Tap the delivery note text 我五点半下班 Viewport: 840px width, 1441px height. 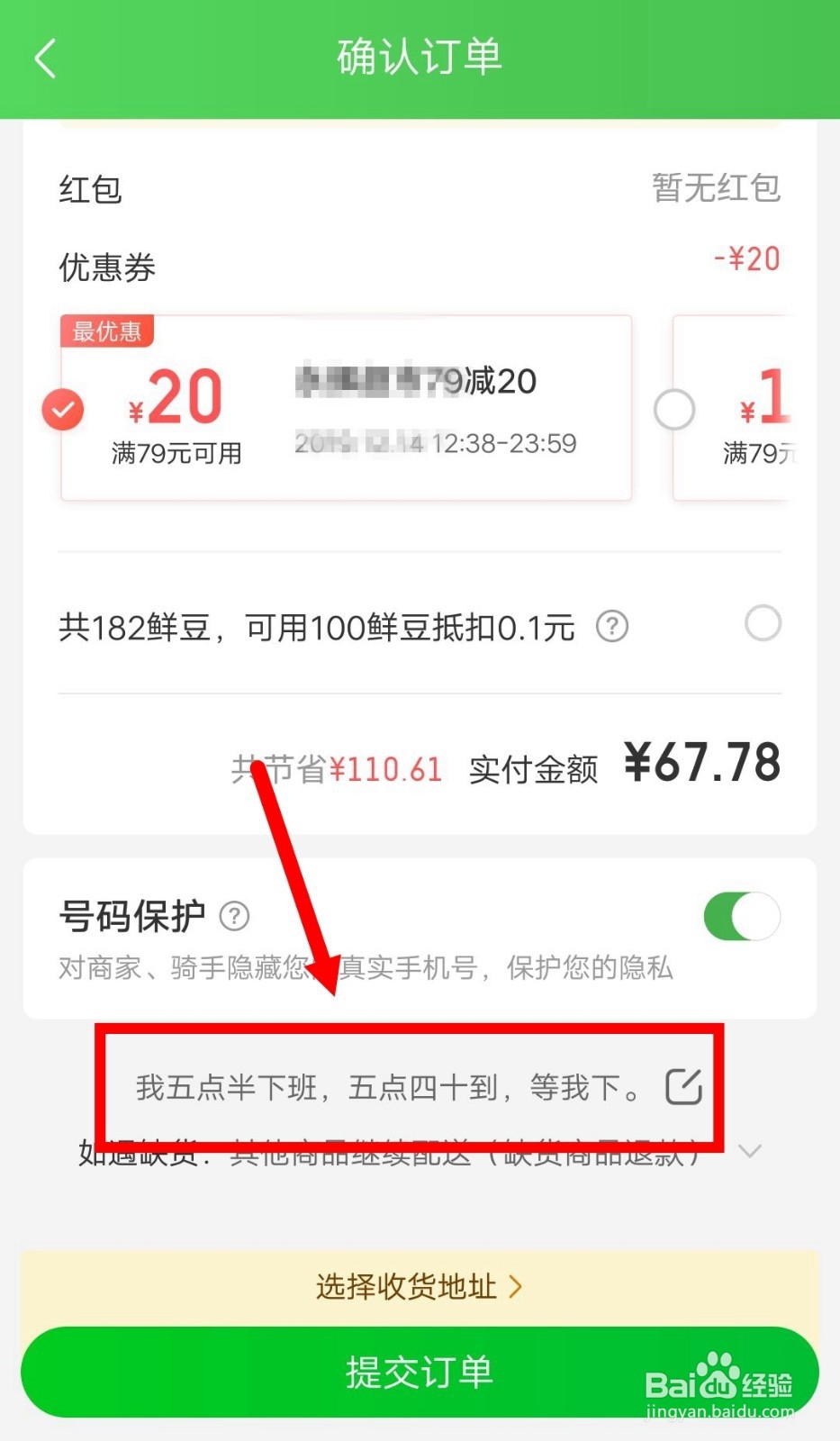pos(387,1087)
